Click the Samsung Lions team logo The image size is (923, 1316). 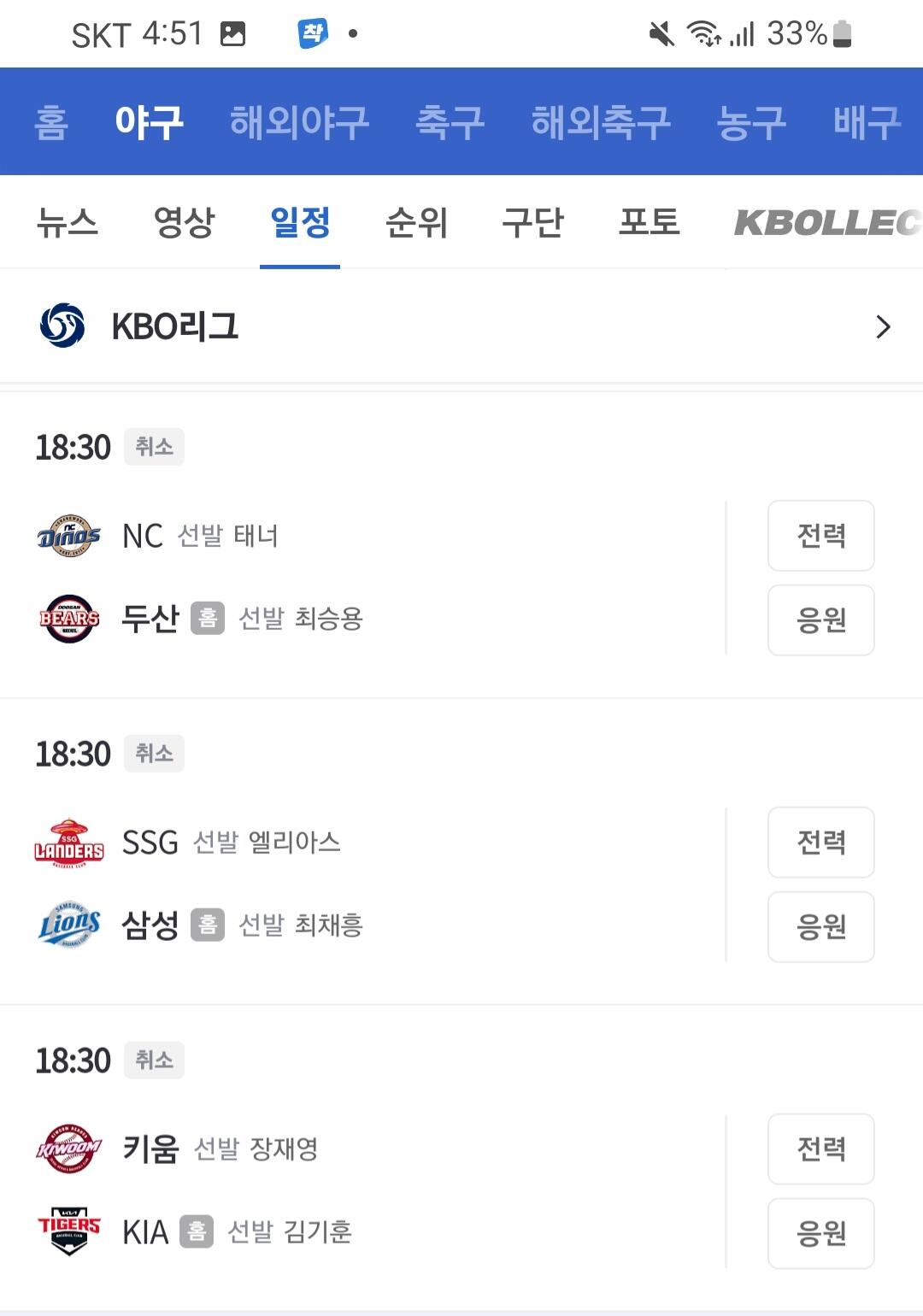point(69,925)
